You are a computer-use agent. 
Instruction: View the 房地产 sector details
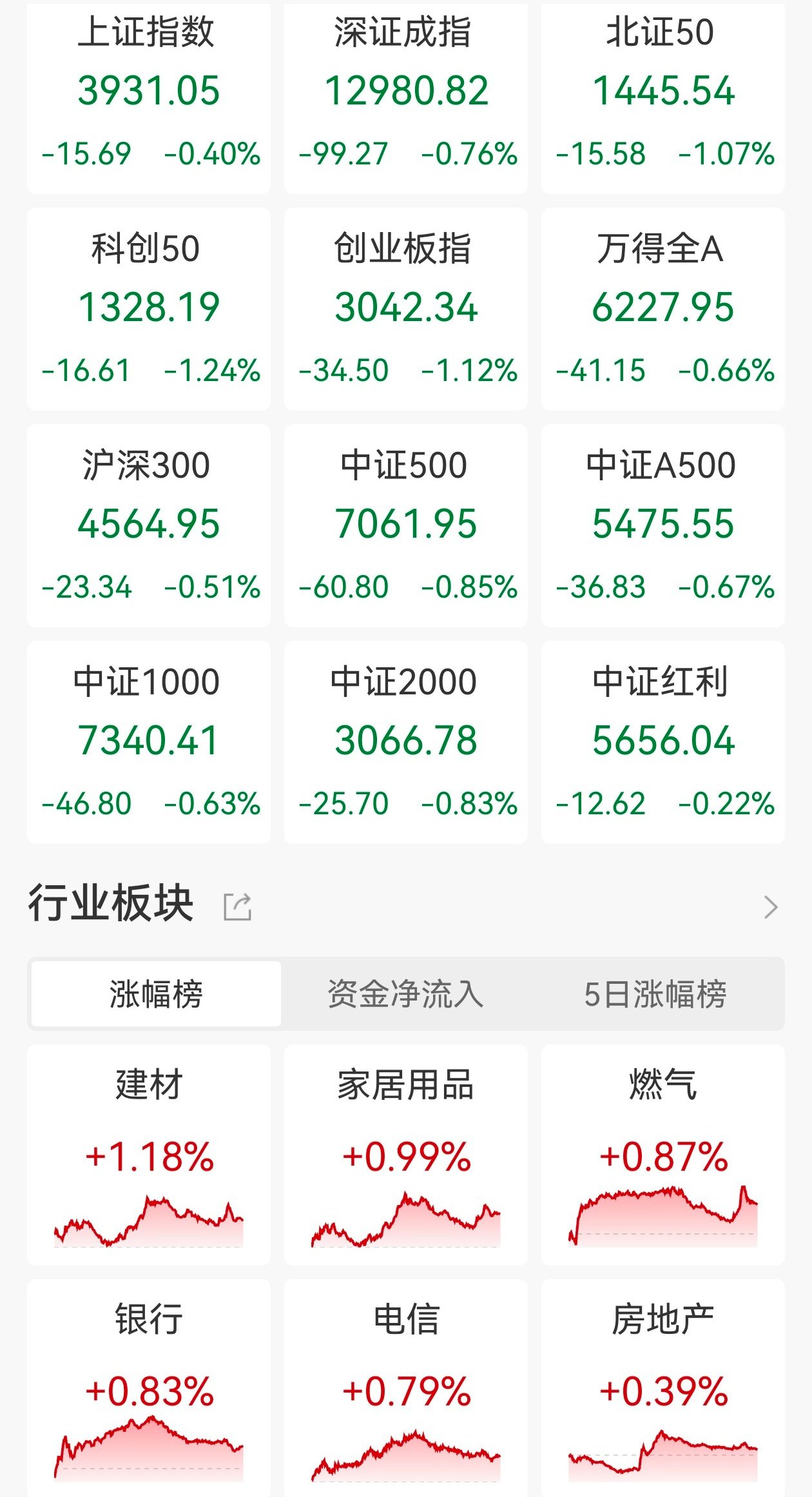663,1386
